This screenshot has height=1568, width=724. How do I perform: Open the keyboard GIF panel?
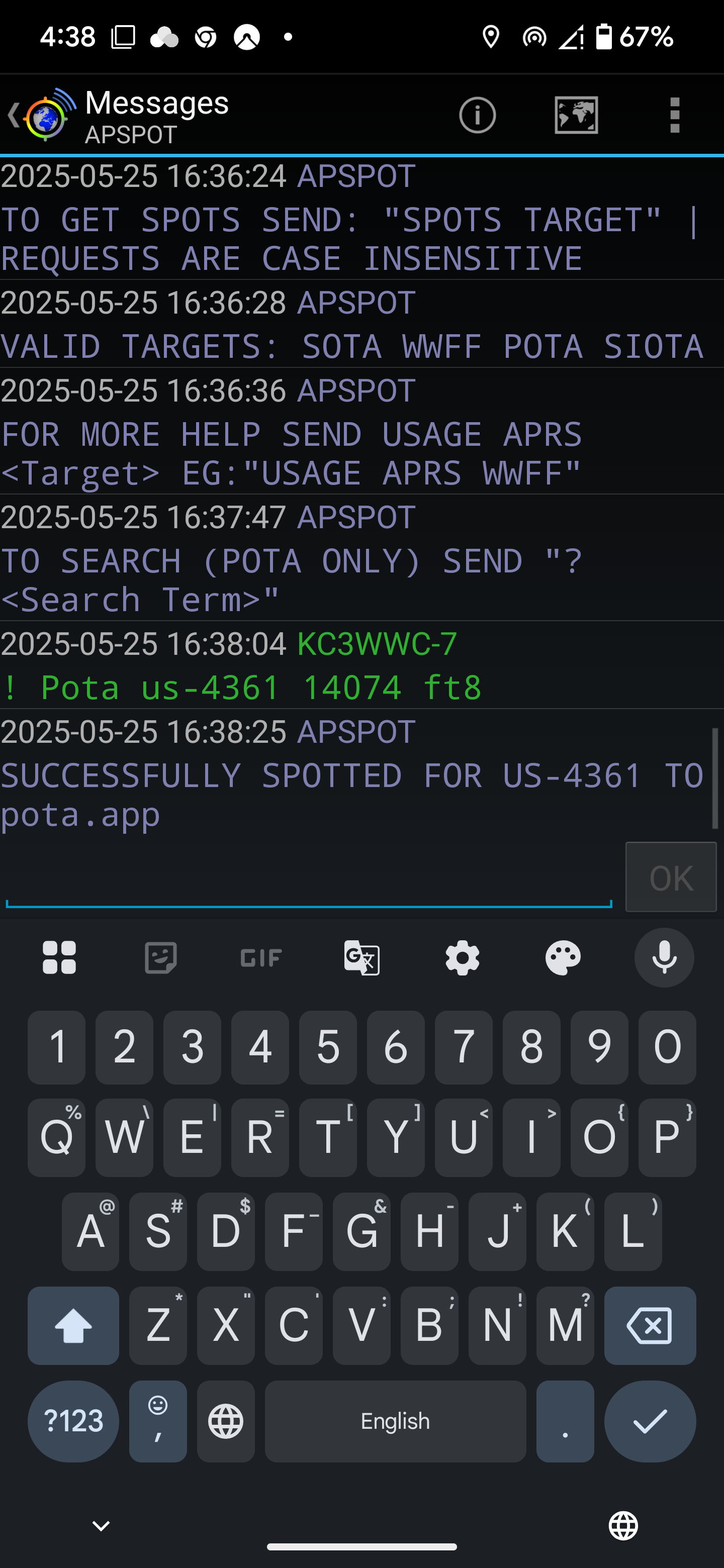[260, 958]
